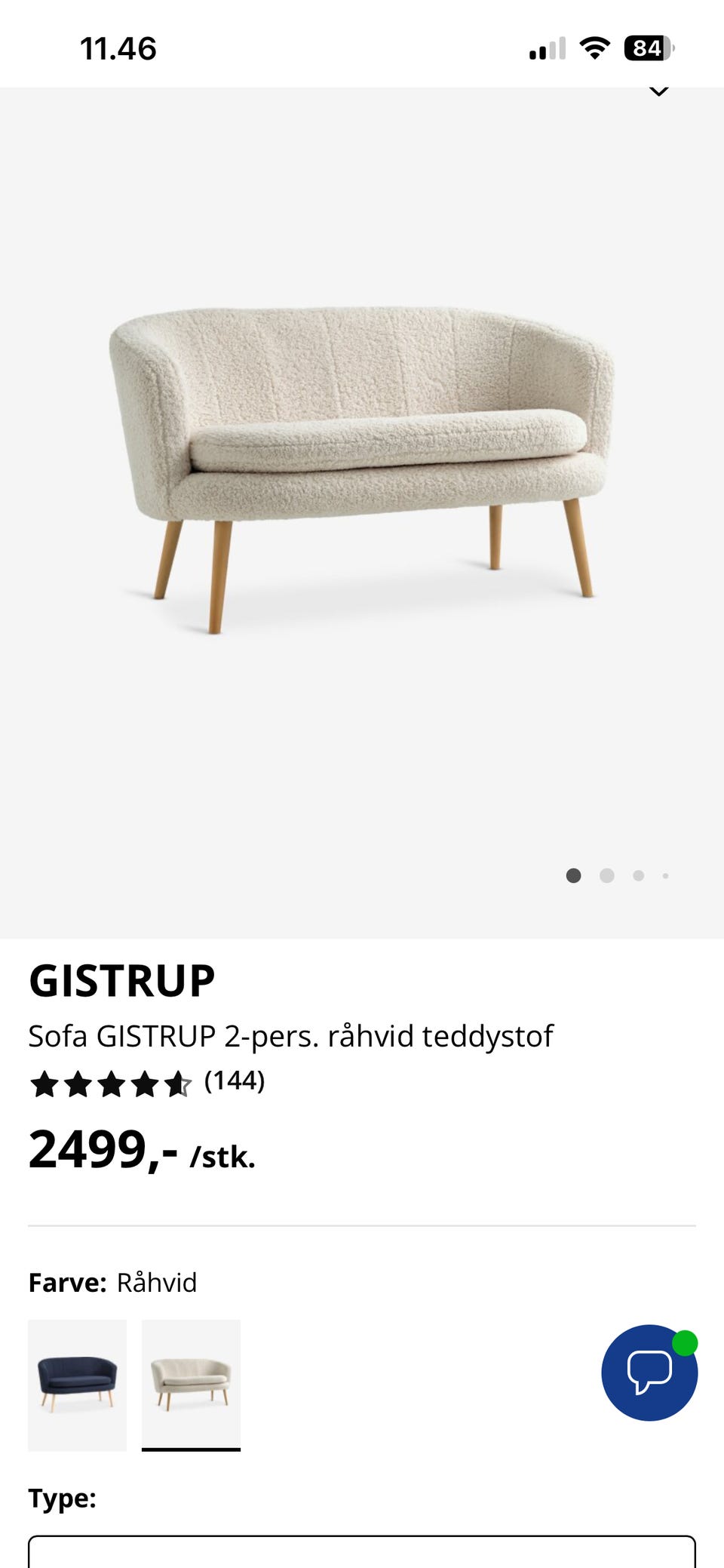Open the Type selection dropdown
Image resolution: width=724 pixels, height=1568 pixels.
pyautogui.click(x=362, y=1551)
